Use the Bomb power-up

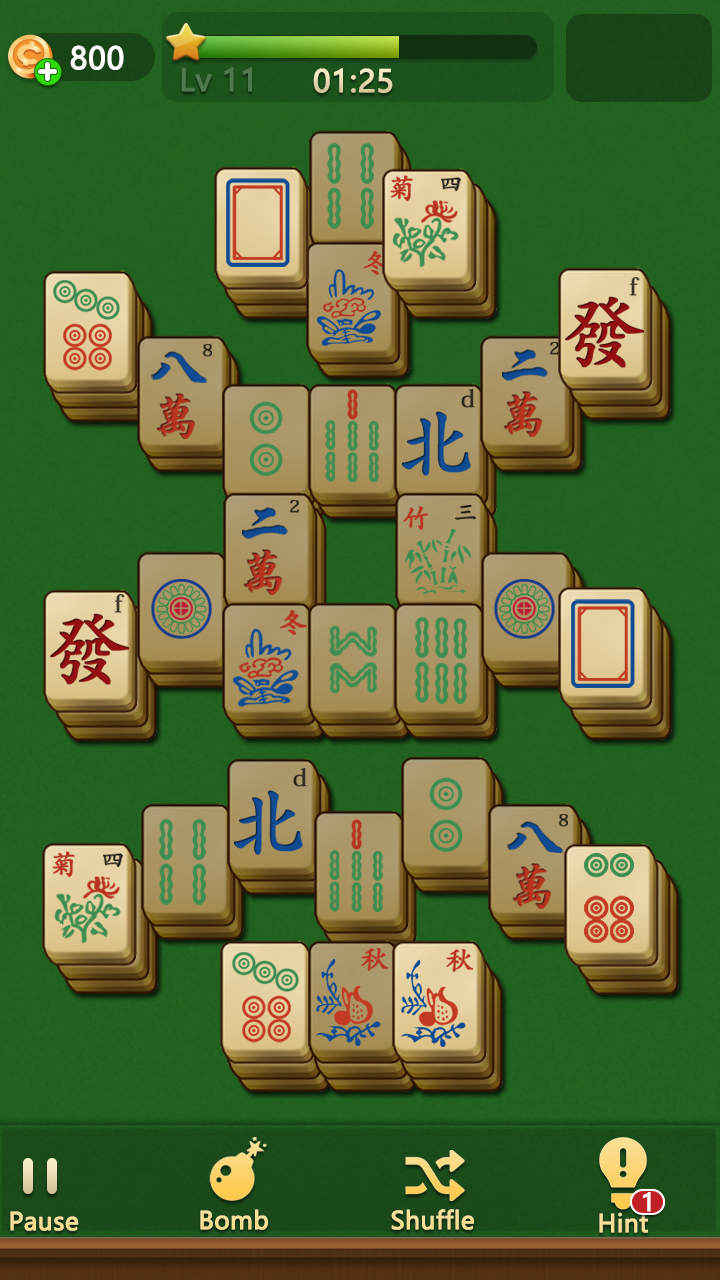pyautogui.click(x=234, y=1187)
